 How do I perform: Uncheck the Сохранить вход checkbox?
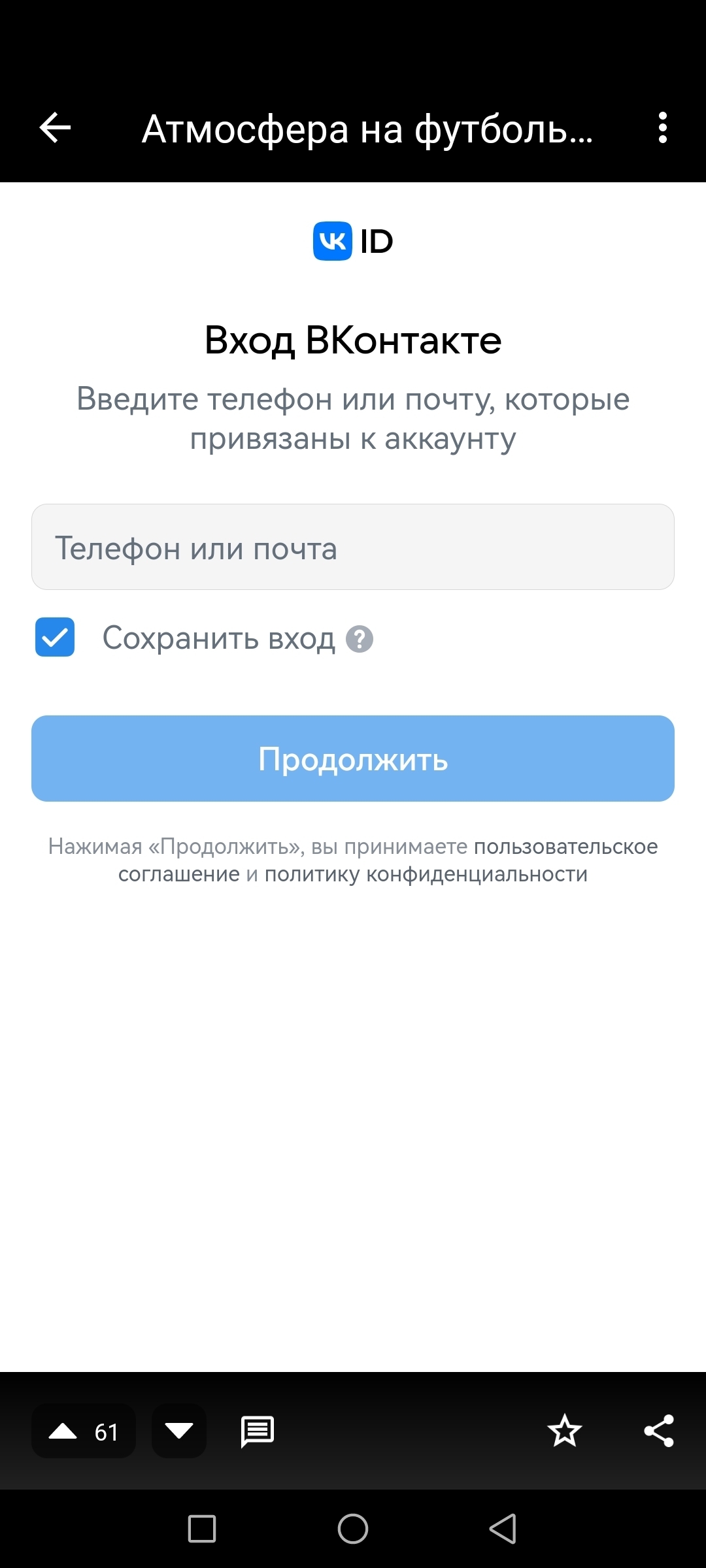pos(55,637)
